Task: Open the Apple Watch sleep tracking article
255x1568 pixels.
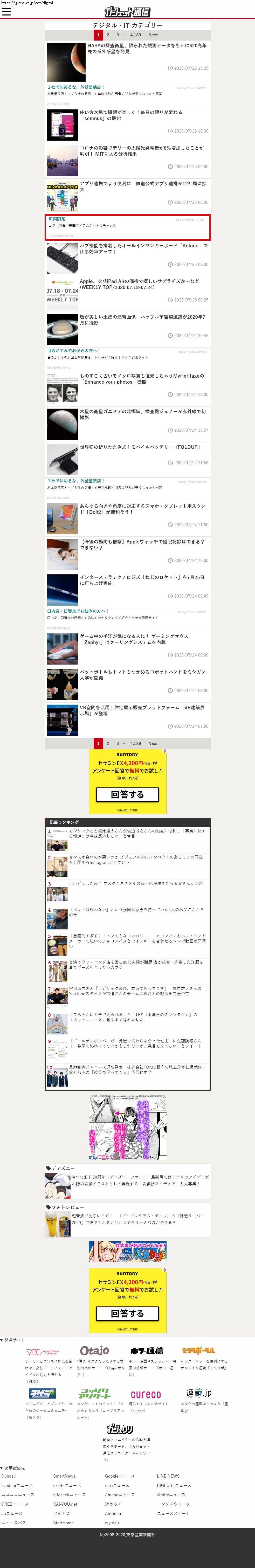Action: (141, 544)
